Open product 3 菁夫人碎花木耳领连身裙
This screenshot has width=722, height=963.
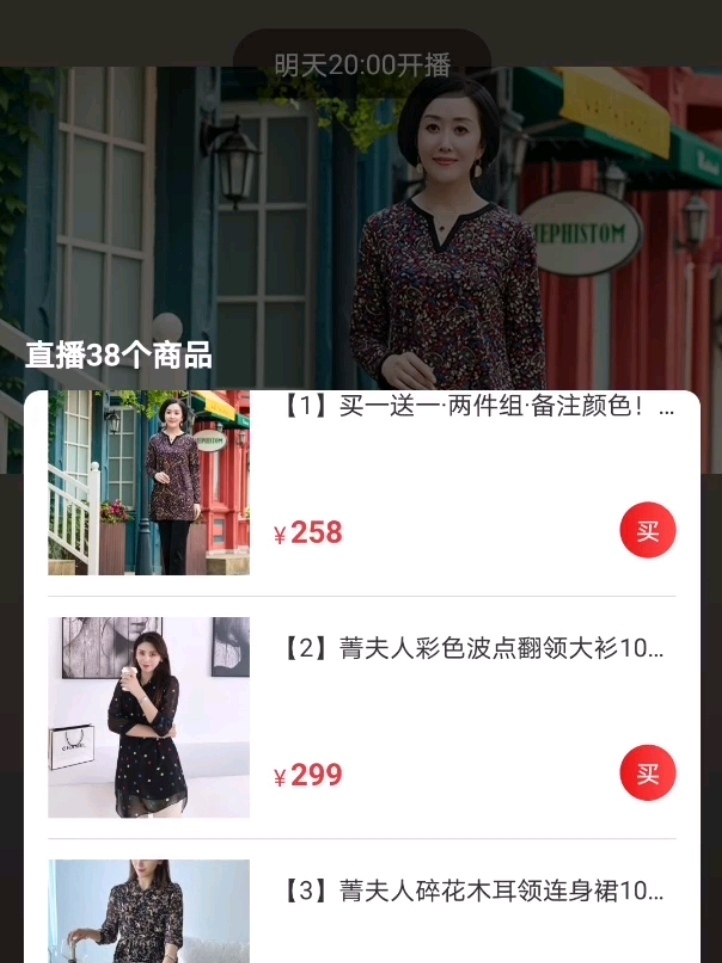pyautogui.click(x=474, y=891)
